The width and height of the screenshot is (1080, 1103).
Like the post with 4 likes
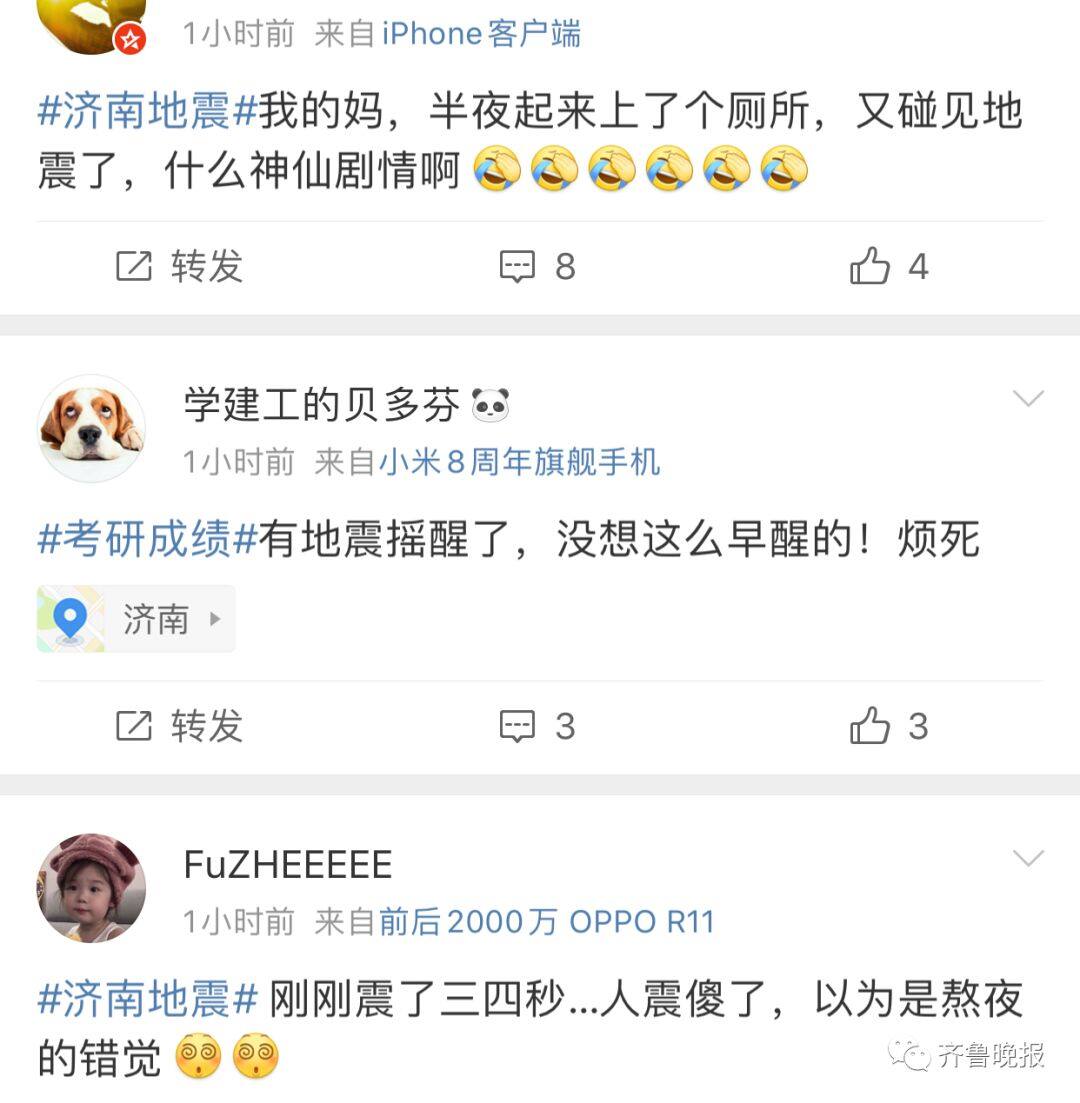(x=888, y=266)
